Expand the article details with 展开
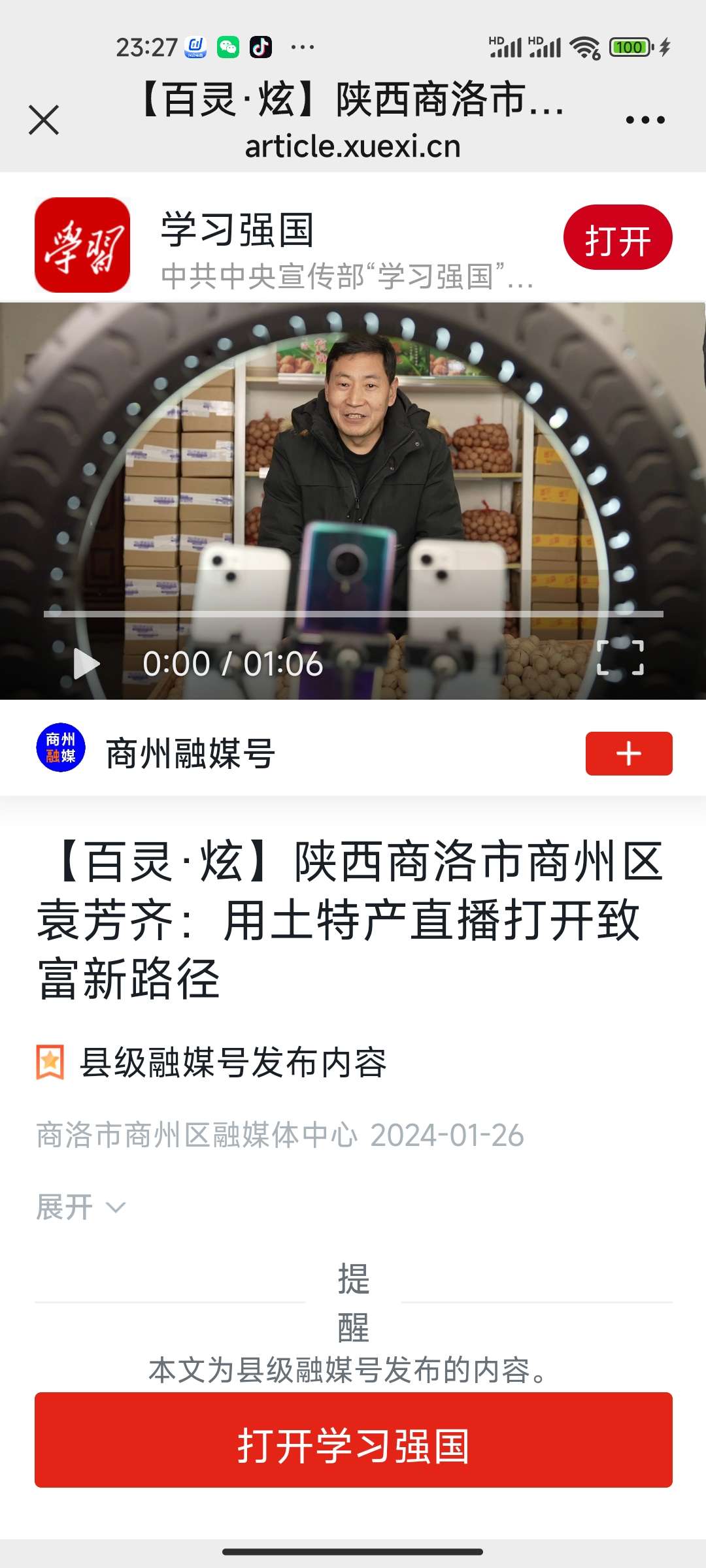 click(80, 1207)
